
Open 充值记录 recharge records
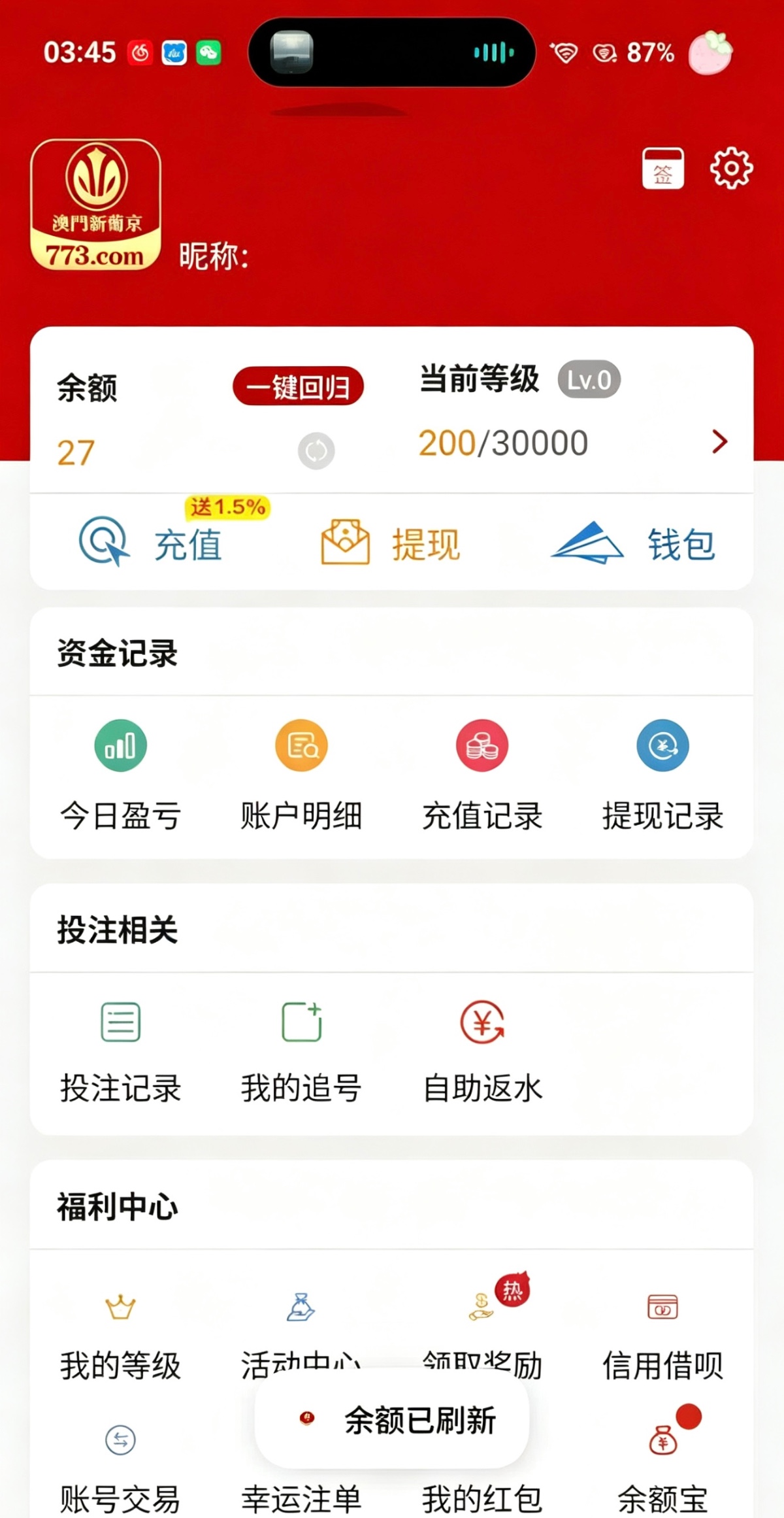pyautogui.click(x=482, y=775)
